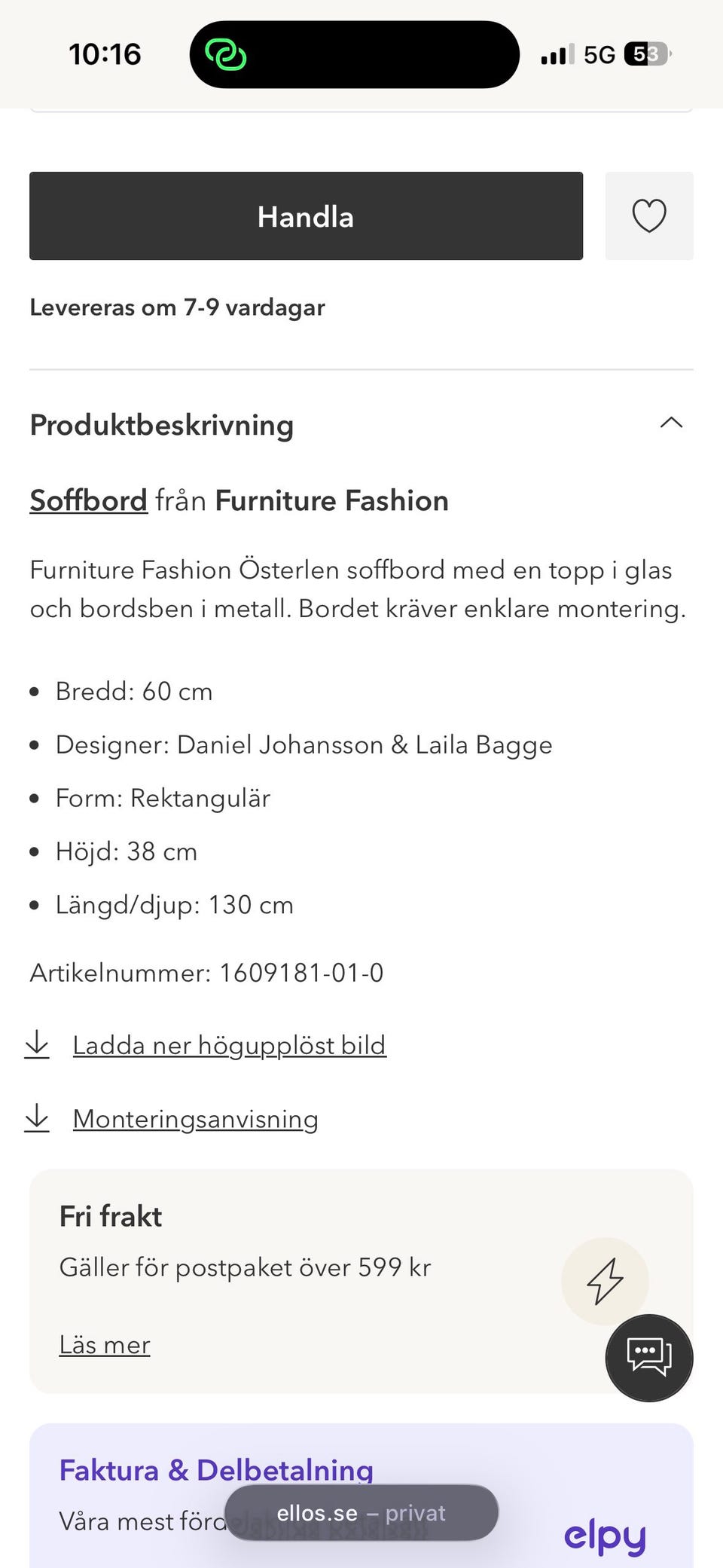Click download icon beside Monteringsanvisning
Screen dimensions: 723x1568
coord(38,1119)
